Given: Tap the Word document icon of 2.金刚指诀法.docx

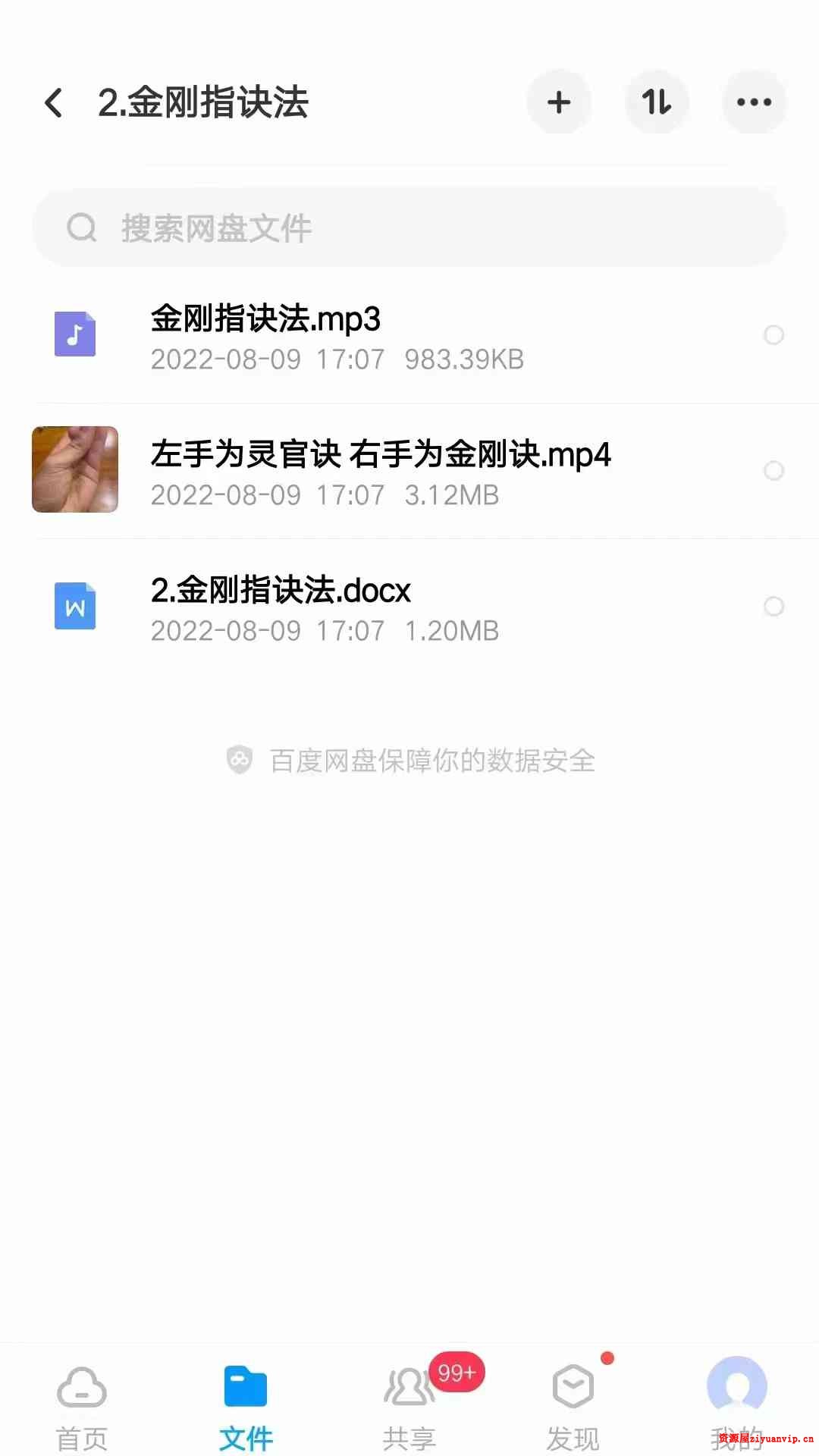Looking at the screenshot, I should tap(74, 606).
